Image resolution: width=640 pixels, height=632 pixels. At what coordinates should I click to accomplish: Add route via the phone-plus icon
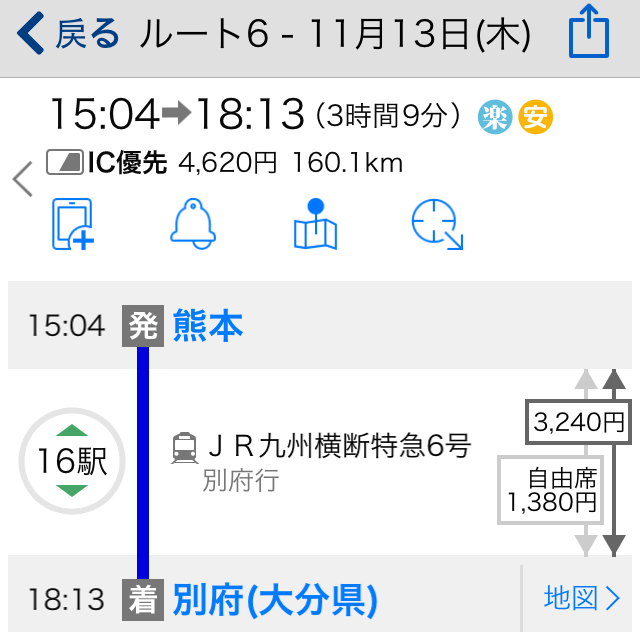coord(73,224)
